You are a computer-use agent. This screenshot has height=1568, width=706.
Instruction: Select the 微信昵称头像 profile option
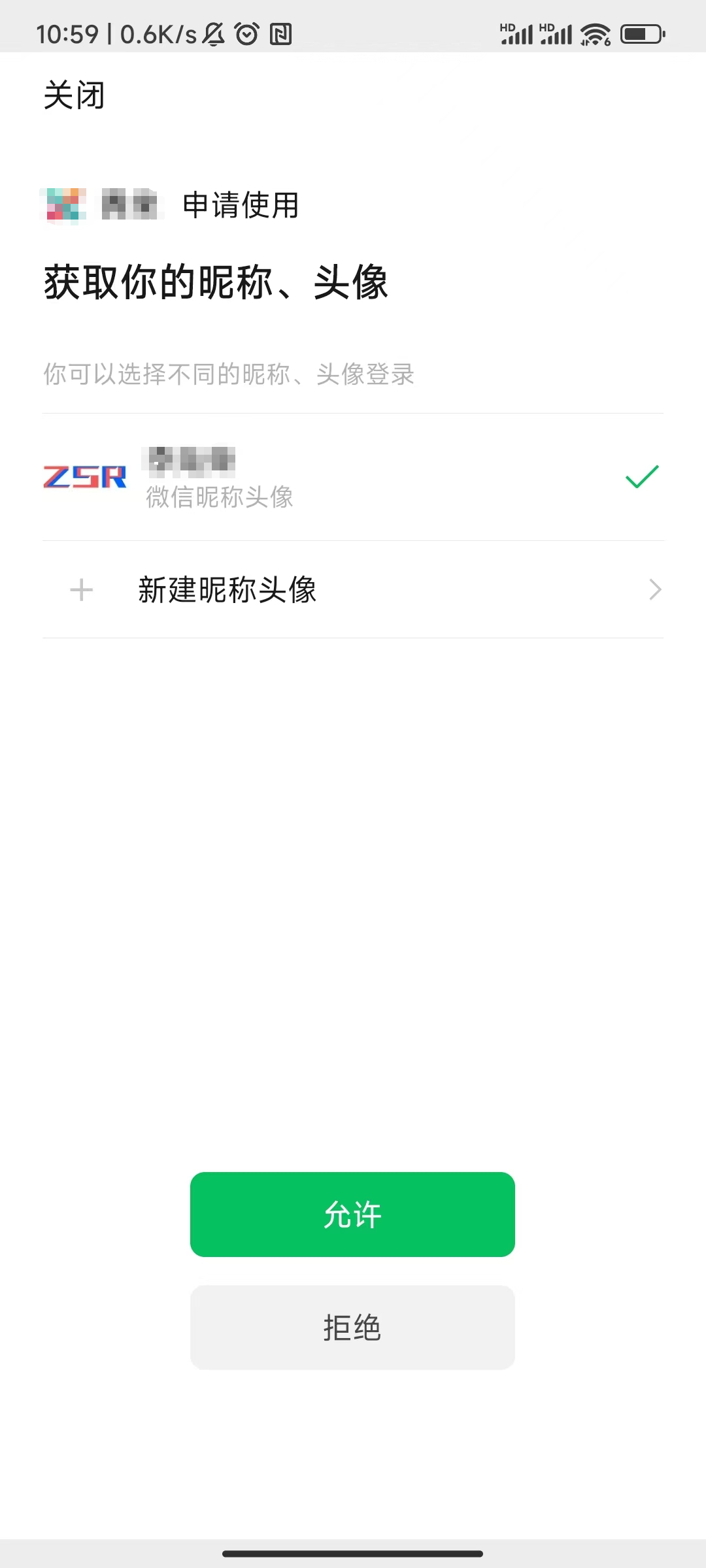[353, 477]
